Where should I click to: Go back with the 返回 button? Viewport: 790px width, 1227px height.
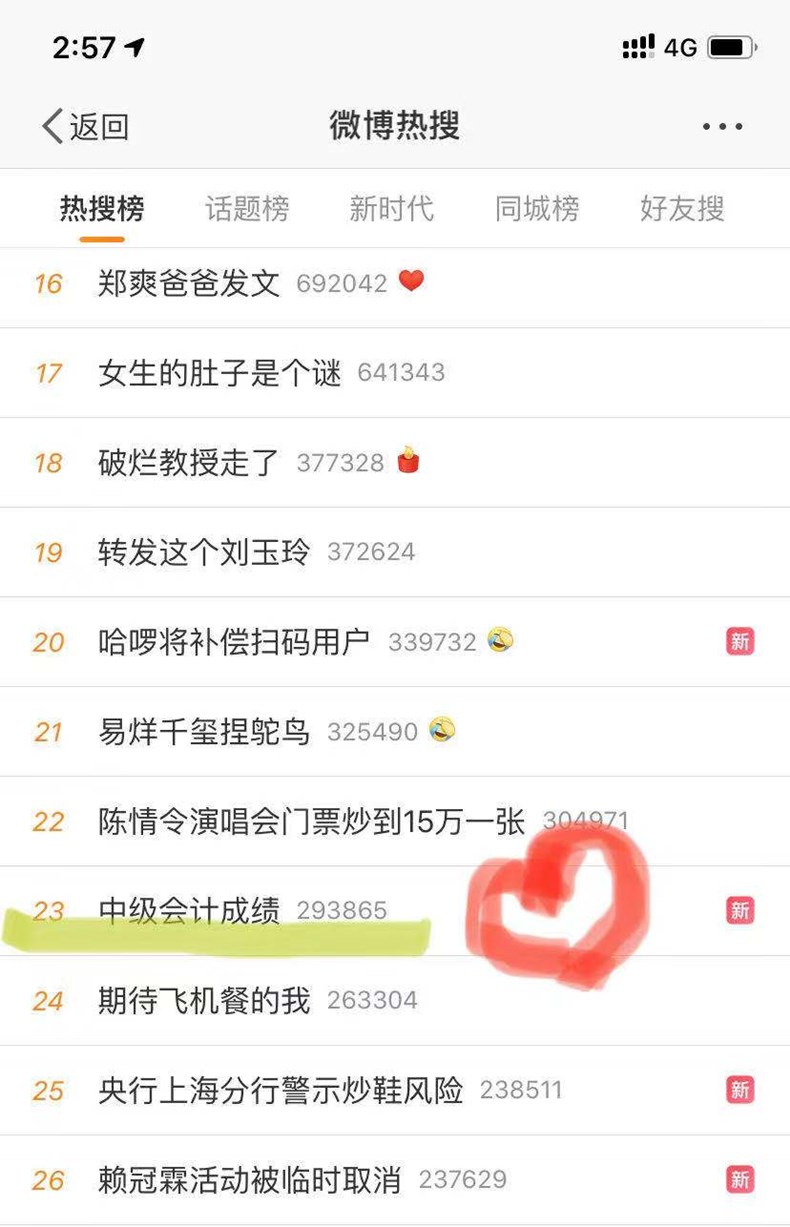pyautogui.click(x=85, y=127)
